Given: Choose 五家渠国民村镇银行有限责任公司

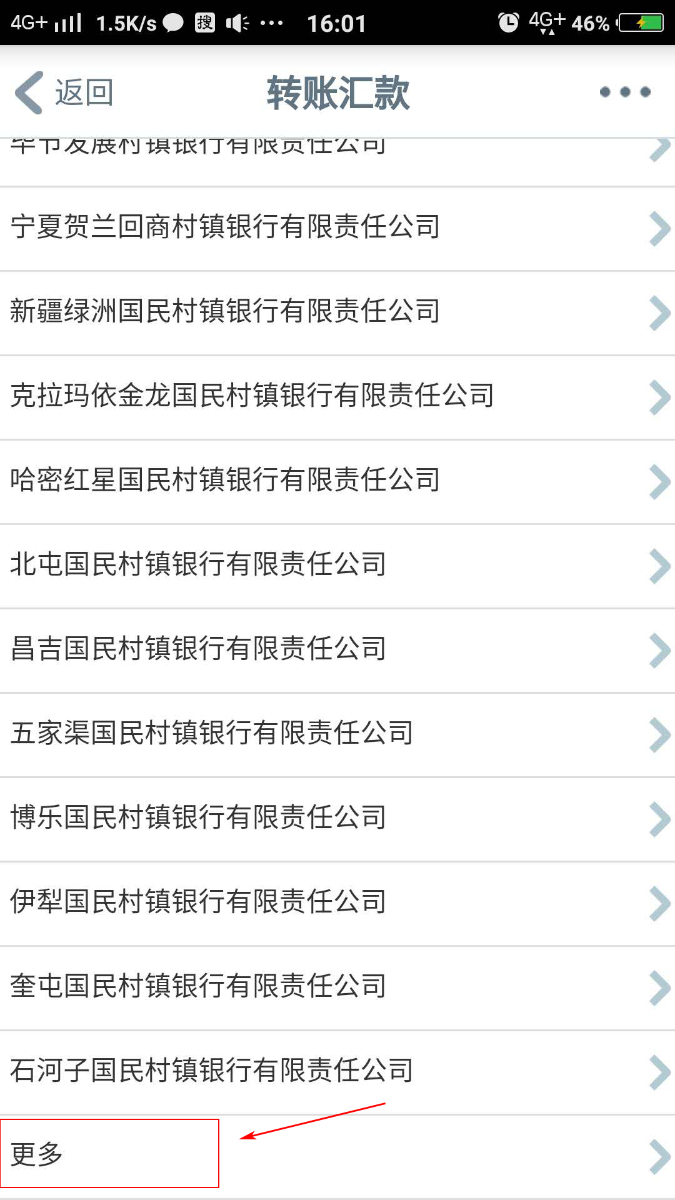Looking at the screenshot, I should pos(337,735).
